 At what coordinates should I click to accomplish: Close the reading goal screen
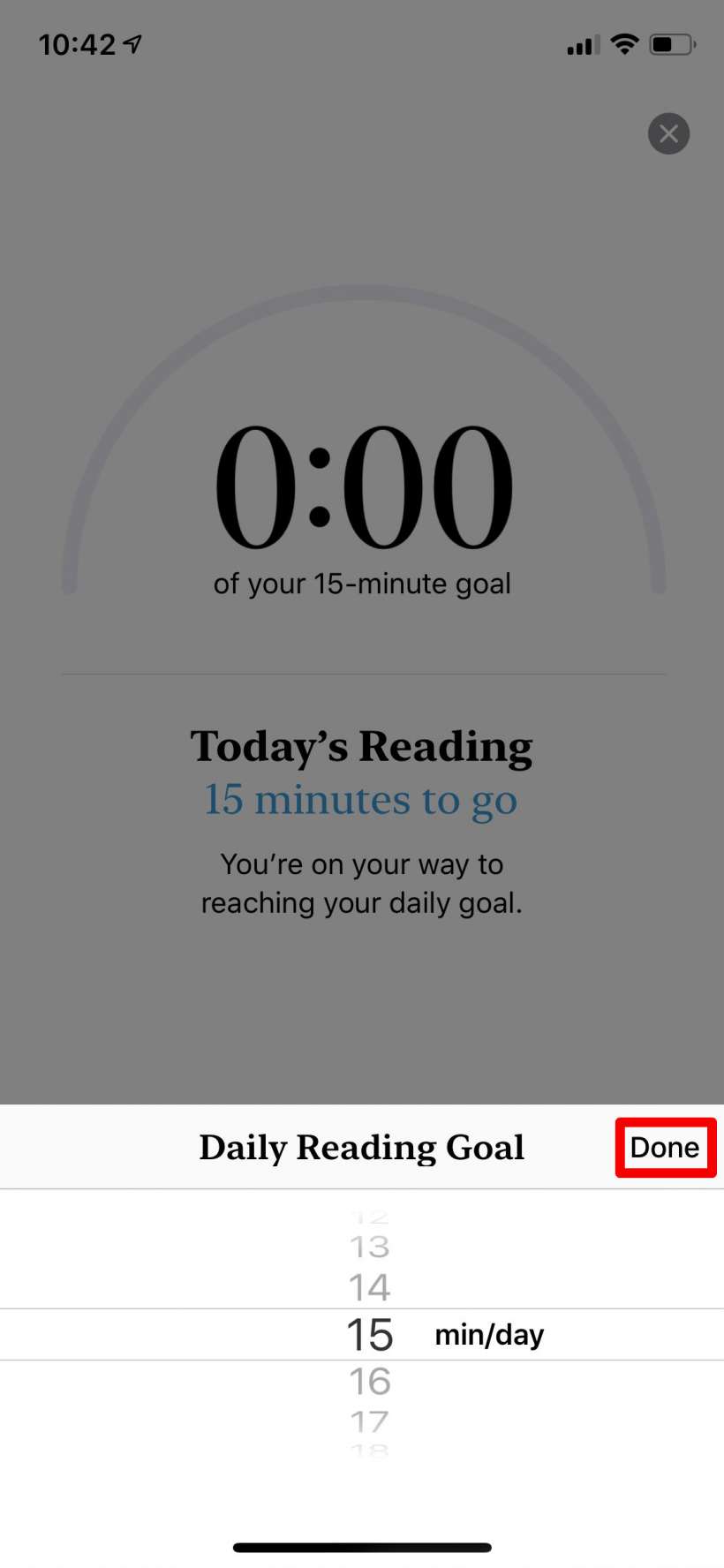coord(668,134)
